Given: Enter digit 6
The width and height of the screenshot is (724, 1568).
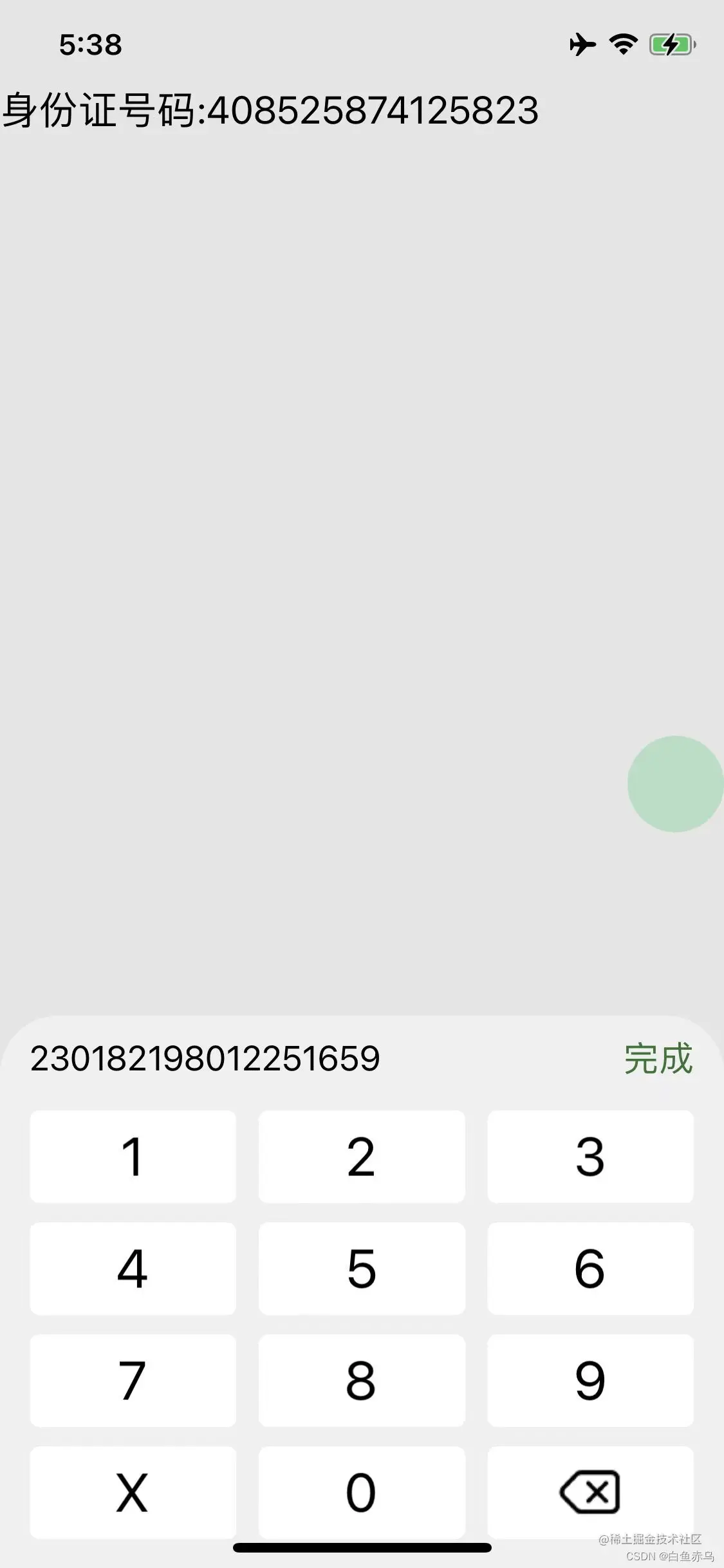Looking at the screenshot, I should [x=590, y=1269].
